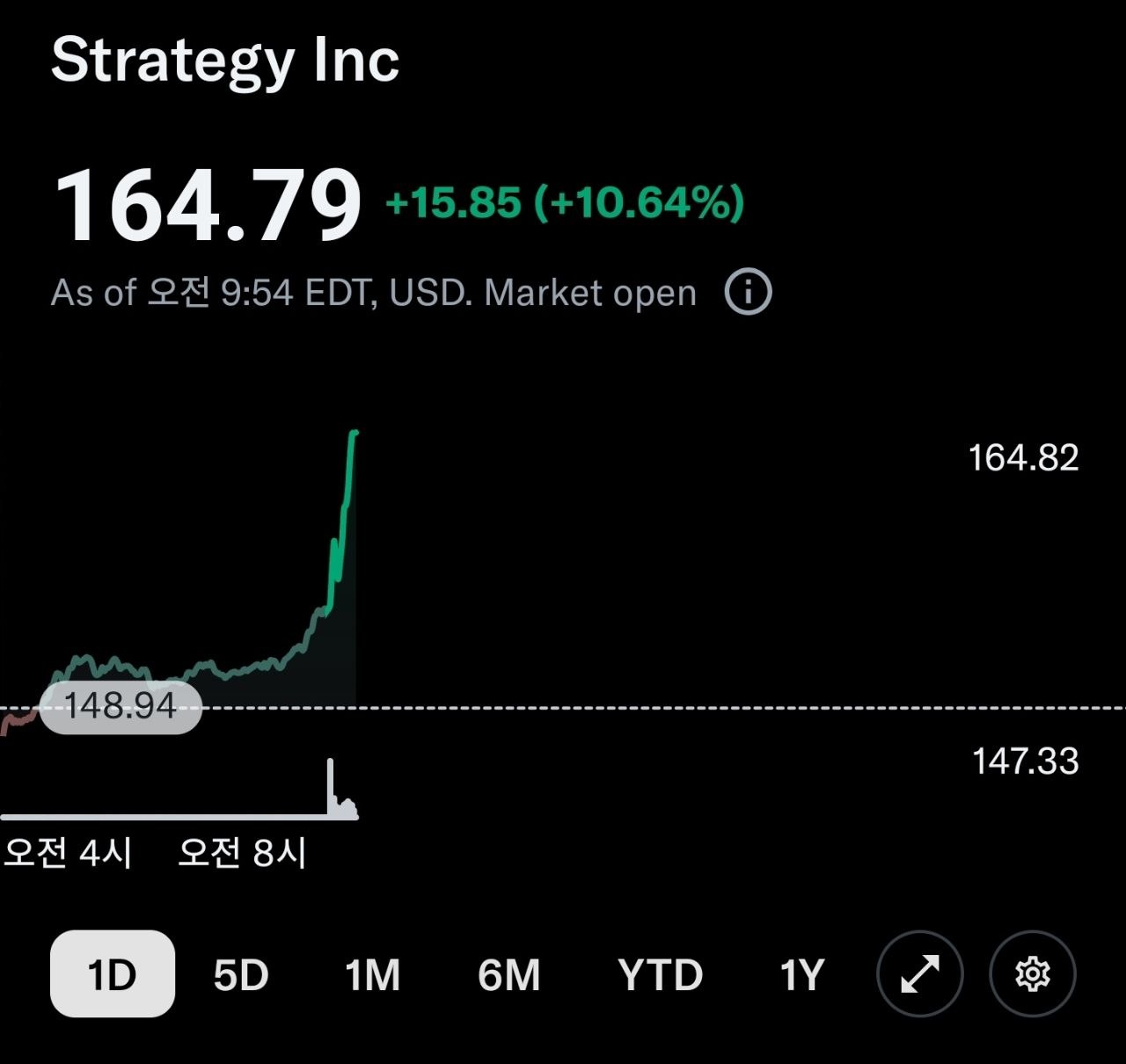Expand the chart to full screen
The height and width of the screenshot is (1064, 1126).
click(920, 973)
